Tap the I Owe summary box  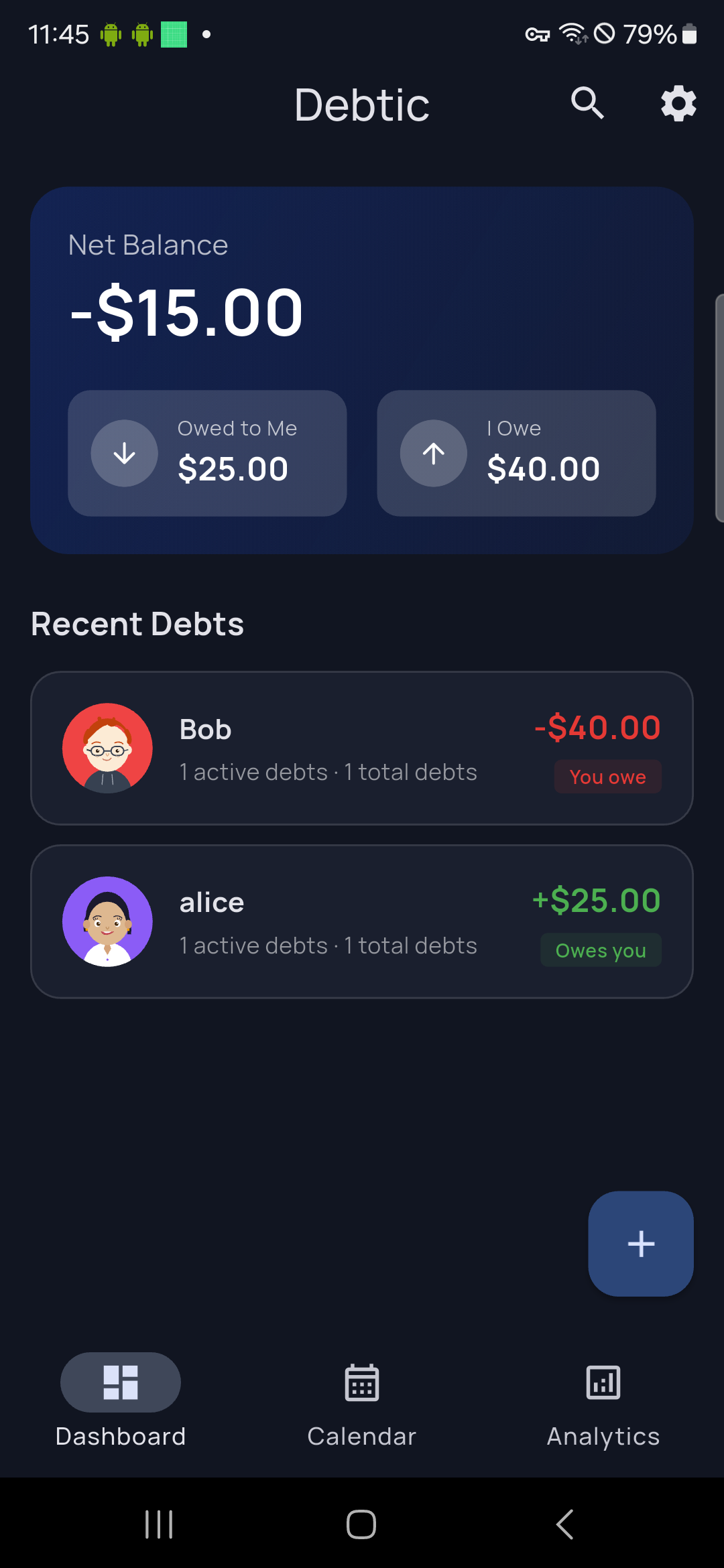point(516,453)
